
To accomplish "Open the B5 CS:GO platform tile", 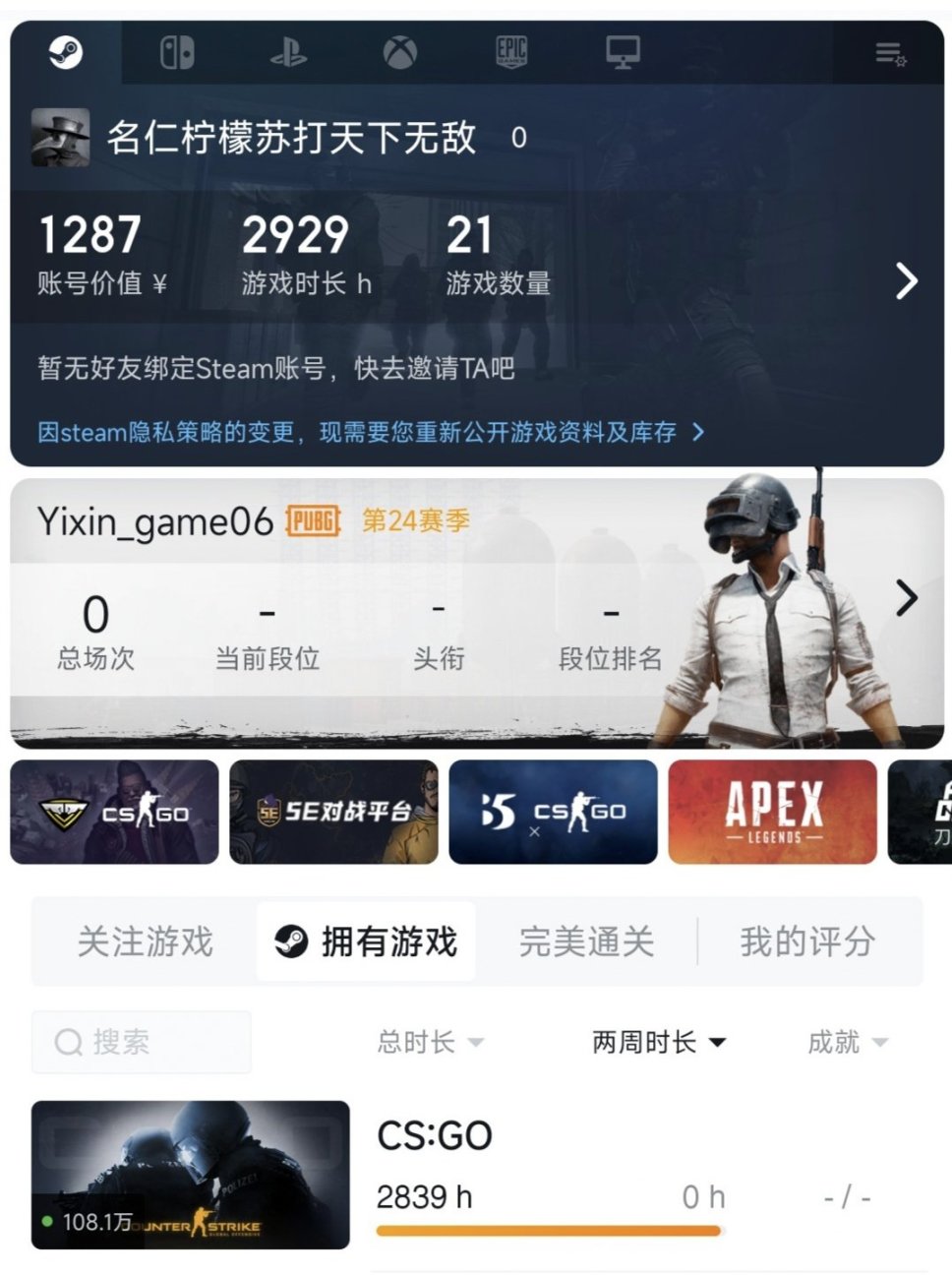I will click(553, 812).
